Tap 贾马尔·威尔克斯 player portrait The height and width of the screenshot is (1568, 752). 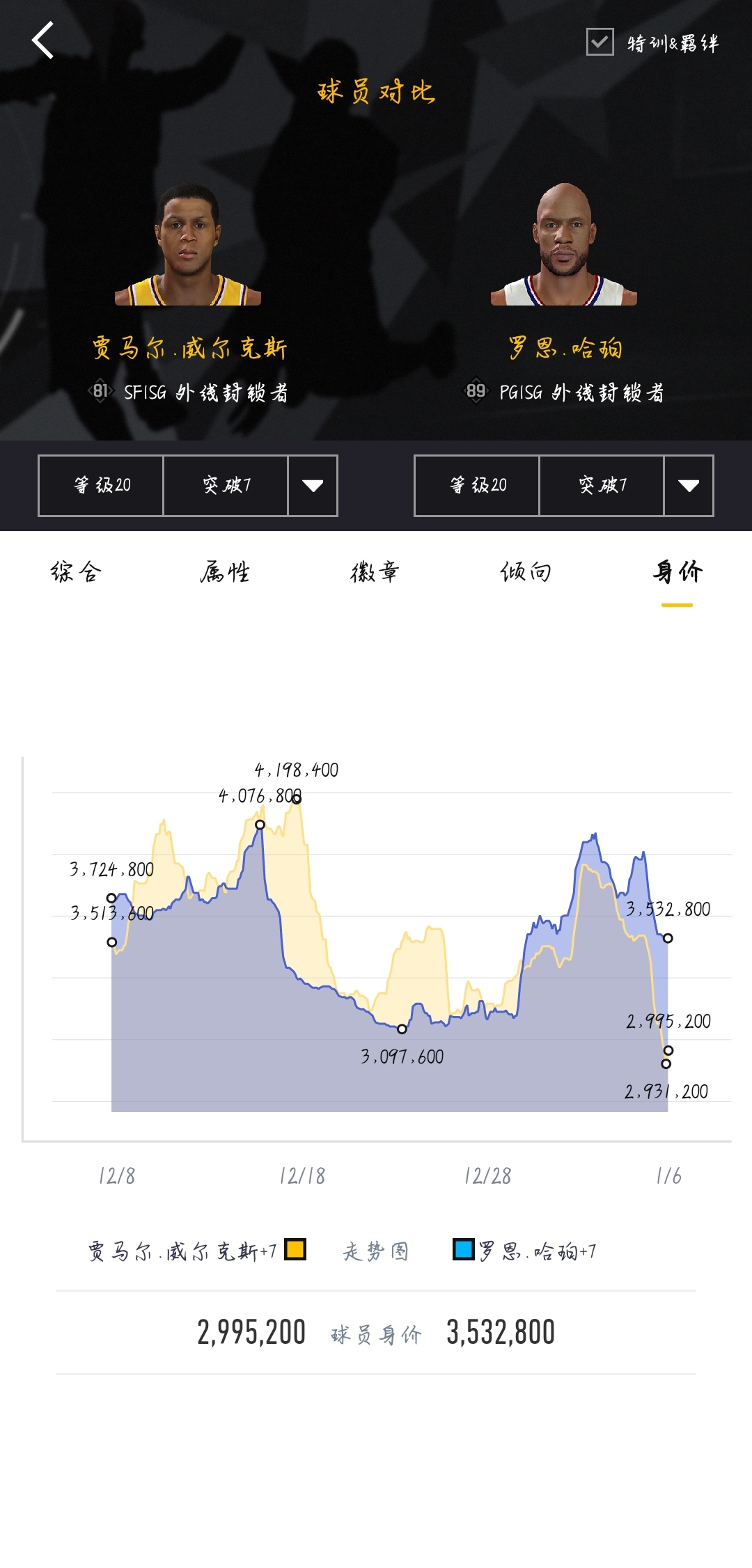[x=188, y=245]
